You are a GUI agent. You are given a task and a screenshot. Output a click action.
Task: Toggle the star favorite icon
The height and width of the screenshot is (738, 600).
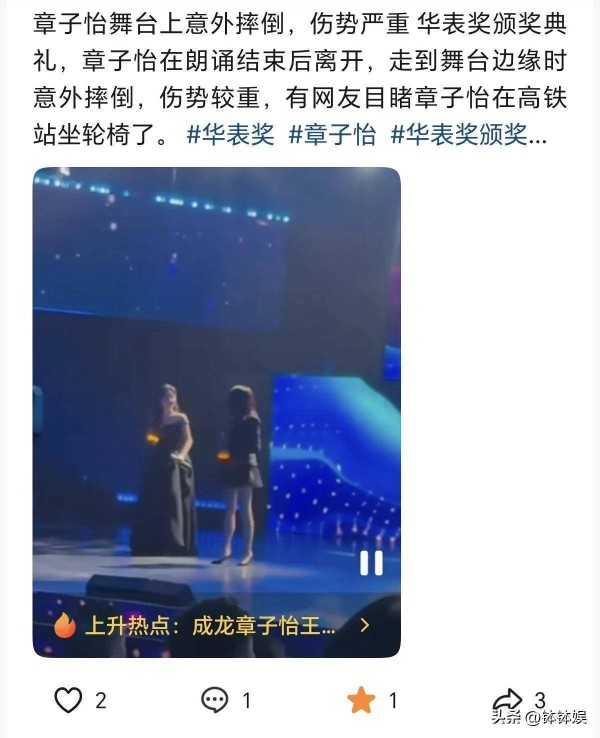[361, 700]
